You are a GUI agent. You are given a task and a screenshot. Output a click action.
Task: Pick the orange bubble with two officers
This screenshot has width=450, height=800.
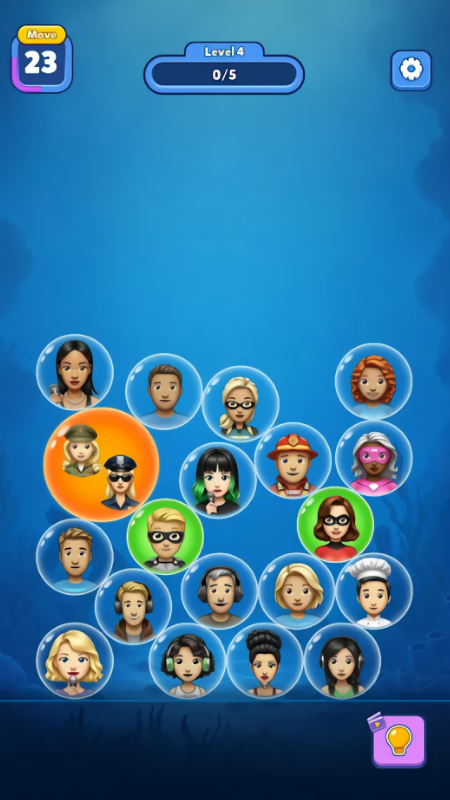101,465
